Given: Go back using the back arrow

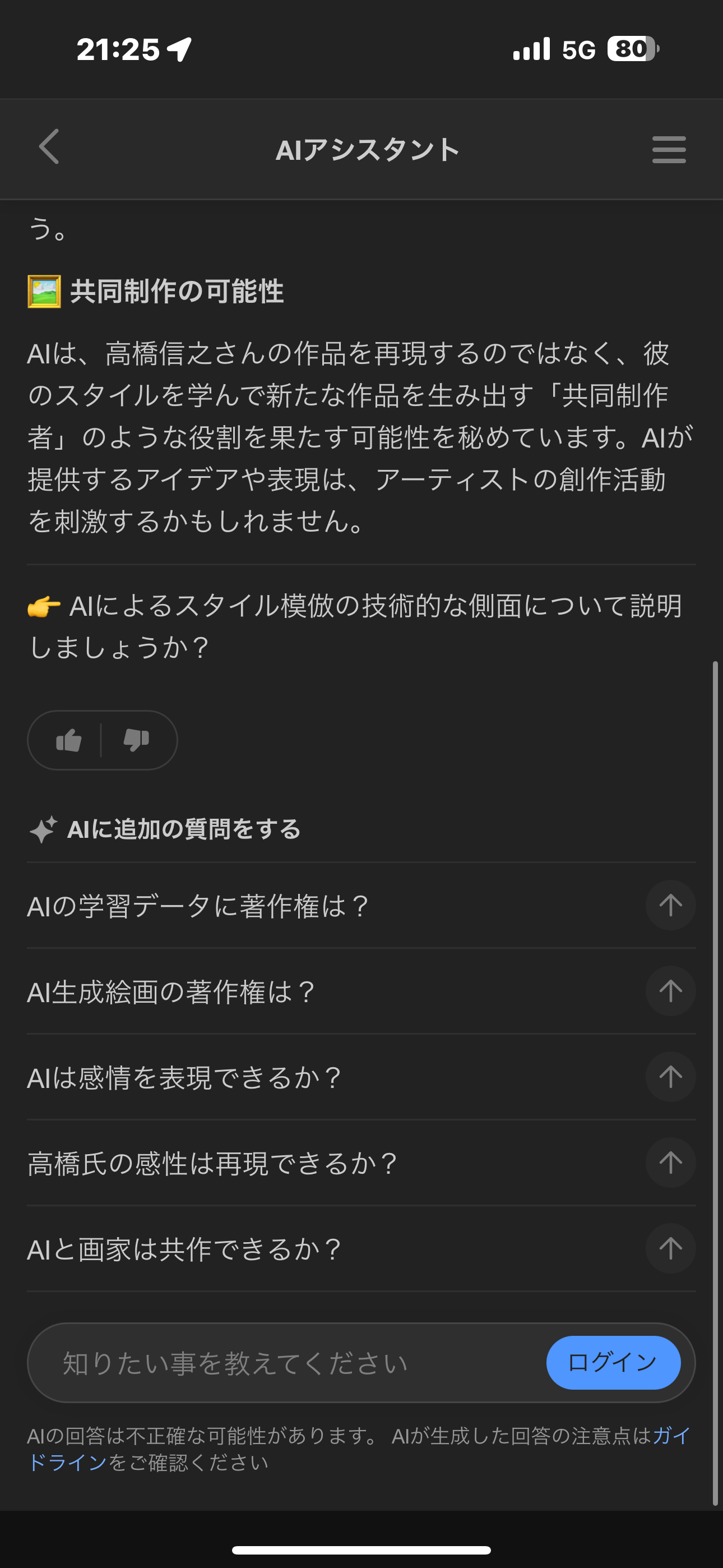Looking at the screenshot, I should (49, 147).
